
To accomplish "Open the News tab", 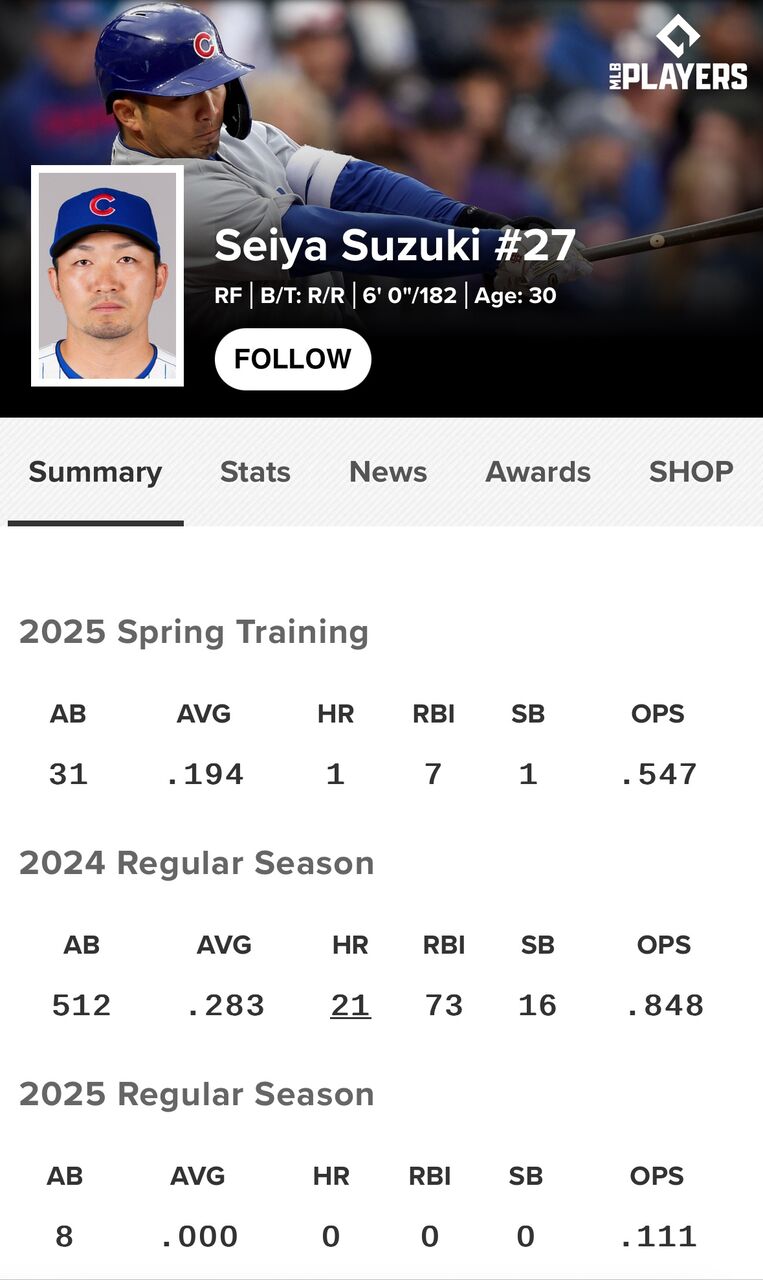I will pyautogui.click(x=388, y=472).
